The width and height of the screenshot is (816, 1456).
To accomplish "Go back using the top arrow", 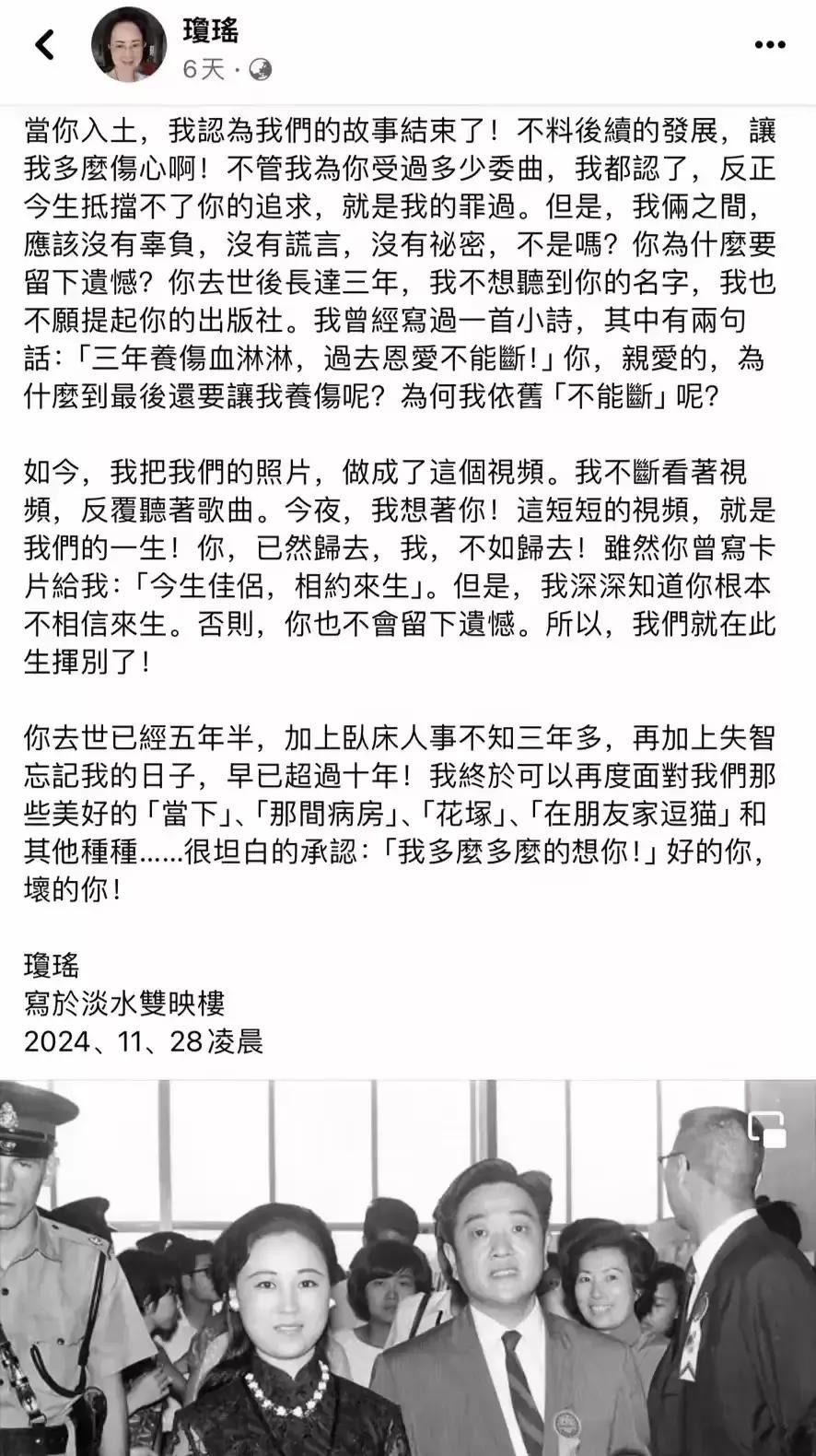I will (44, 44).
